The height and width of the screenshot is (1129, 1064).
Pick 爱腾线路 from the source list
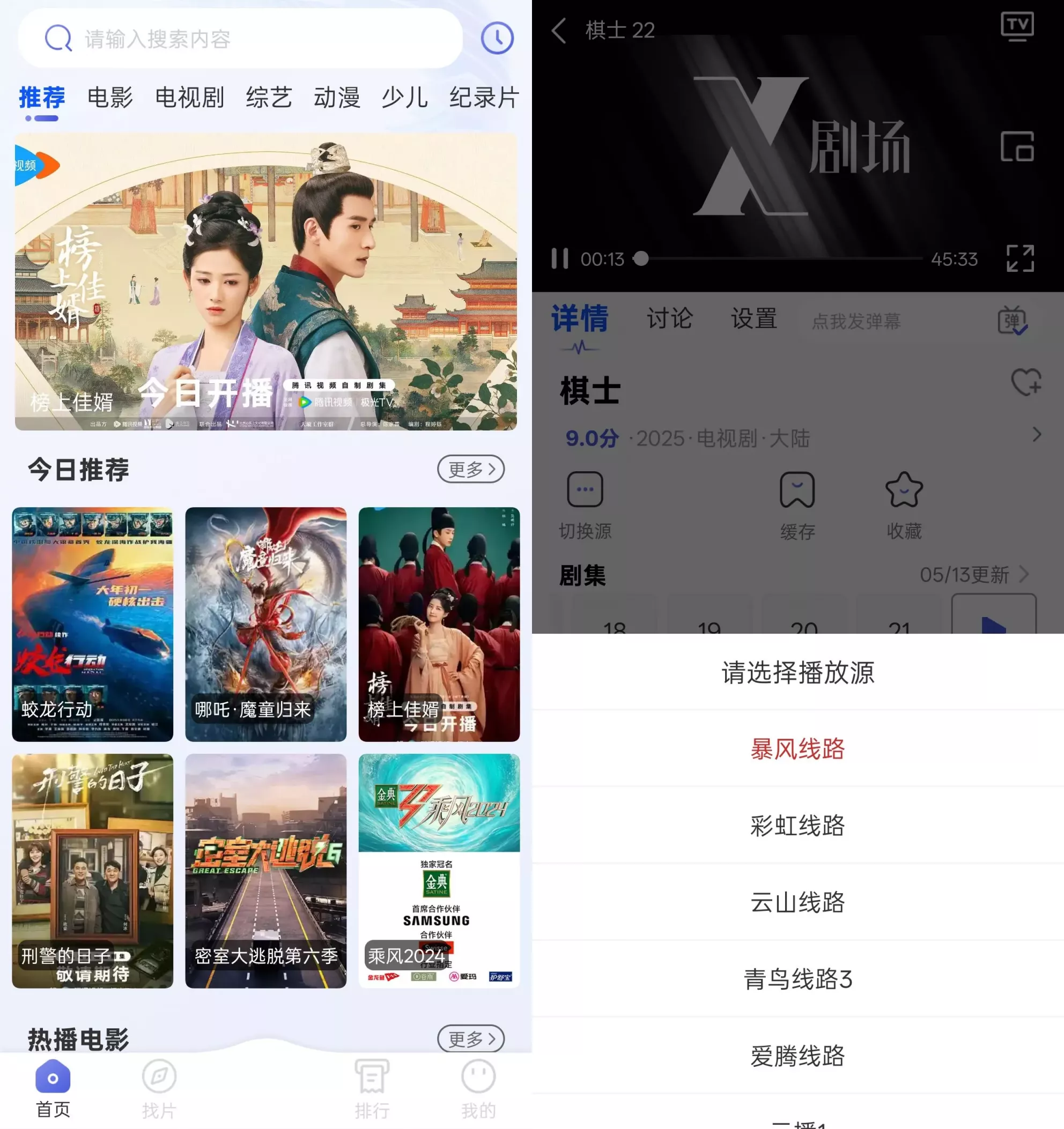coord(797,1056)
